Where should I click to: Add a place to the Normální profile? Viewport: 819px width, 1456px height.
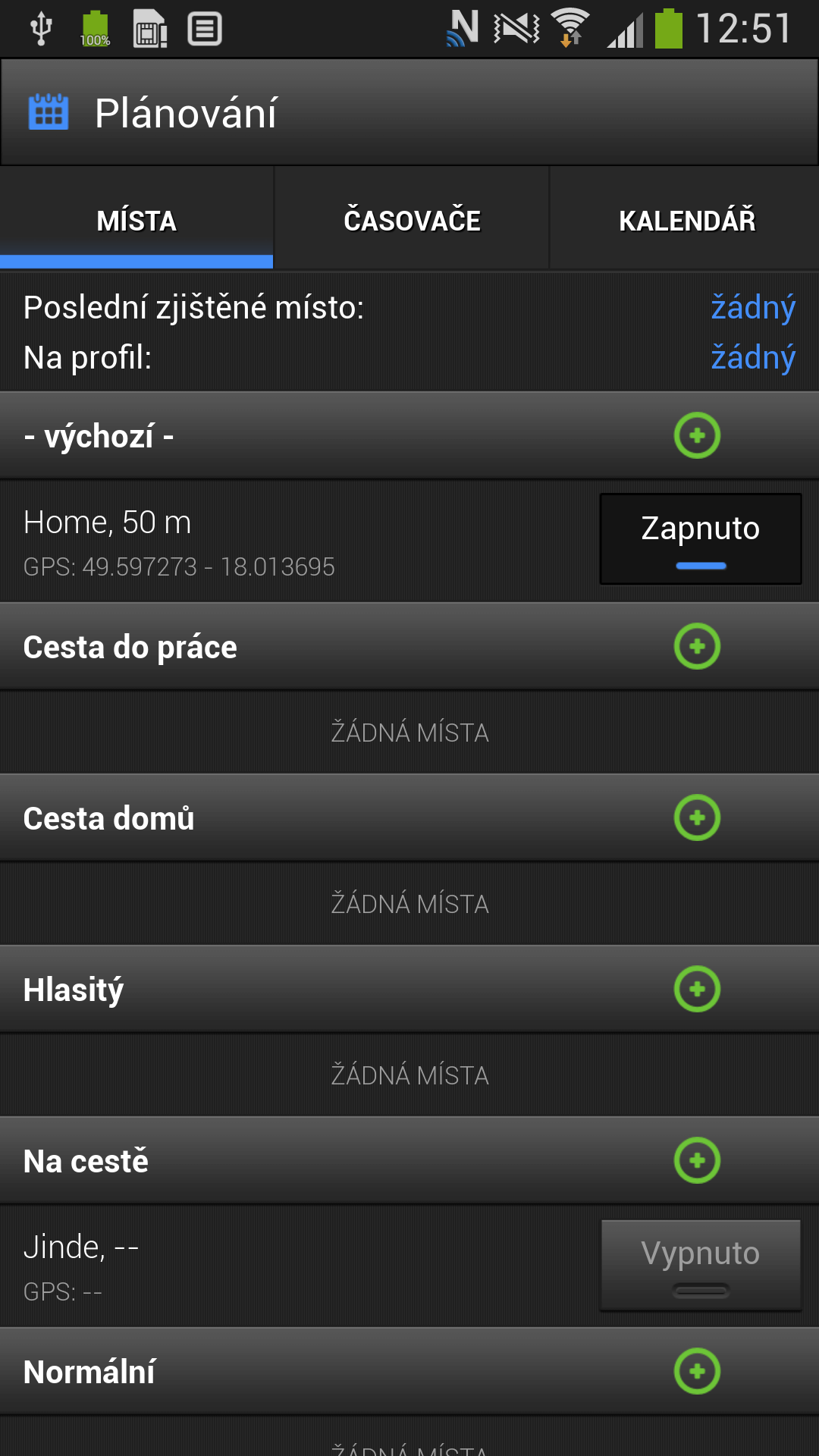click(697, 1372)
